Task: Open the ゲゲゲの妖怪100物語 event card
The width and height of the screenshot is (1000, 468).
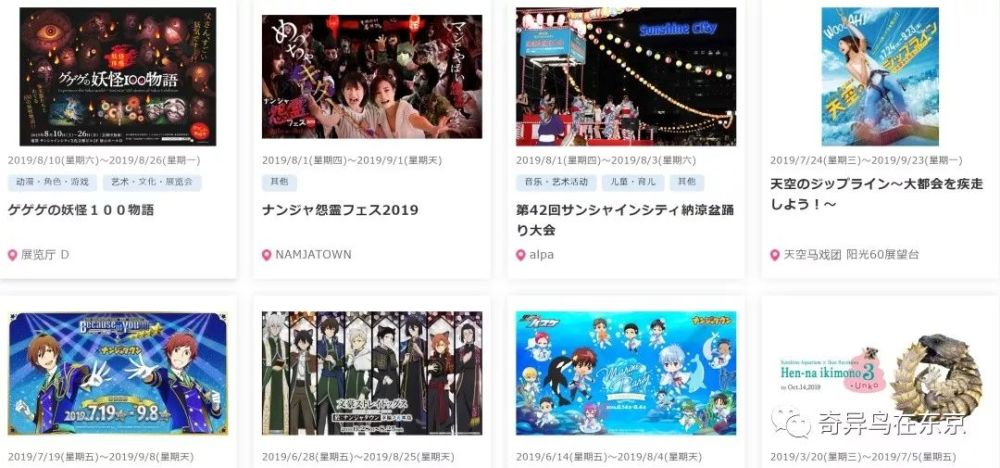Action: (x=118, y=77)
